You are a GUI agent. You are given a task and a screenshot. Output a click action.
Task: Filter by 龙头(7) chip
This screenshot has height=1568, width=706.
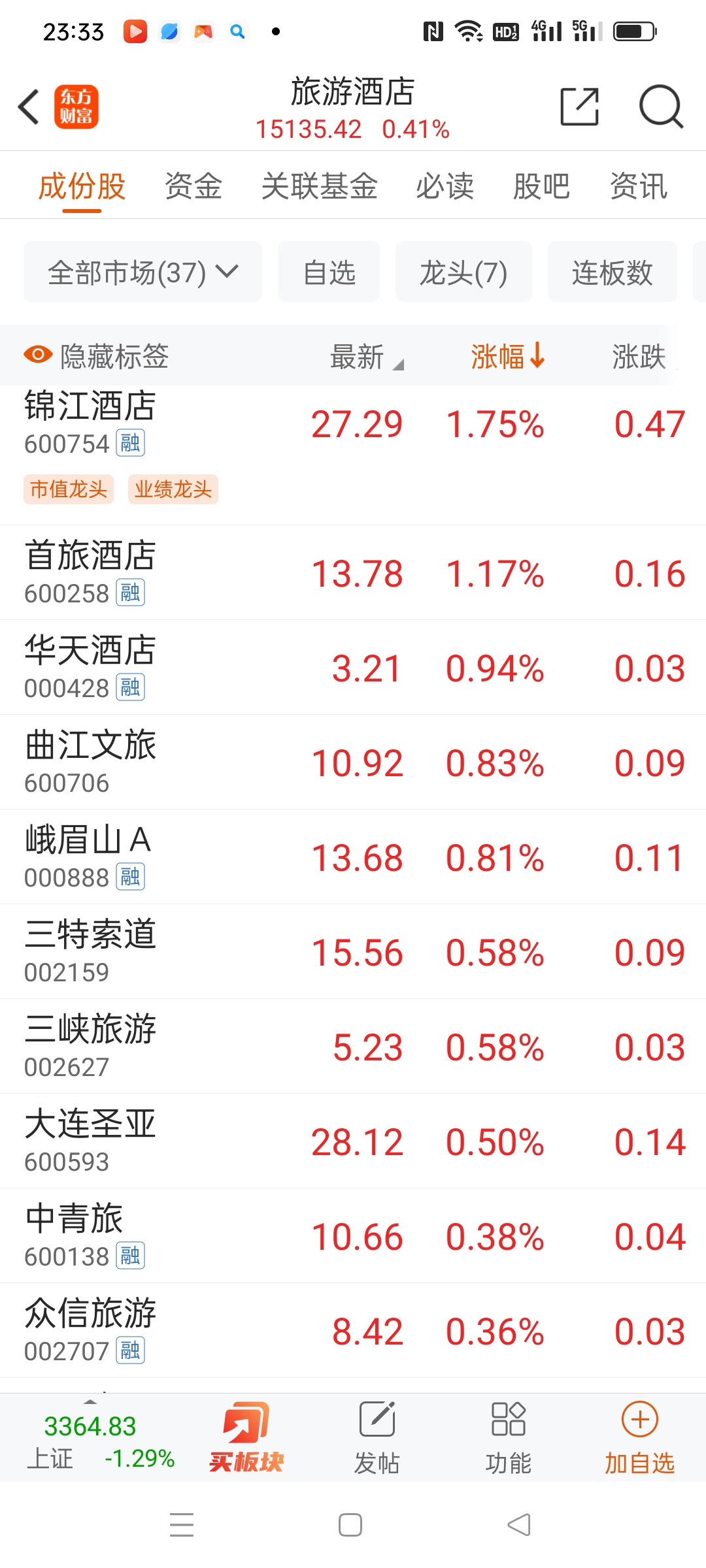(463, 272)
